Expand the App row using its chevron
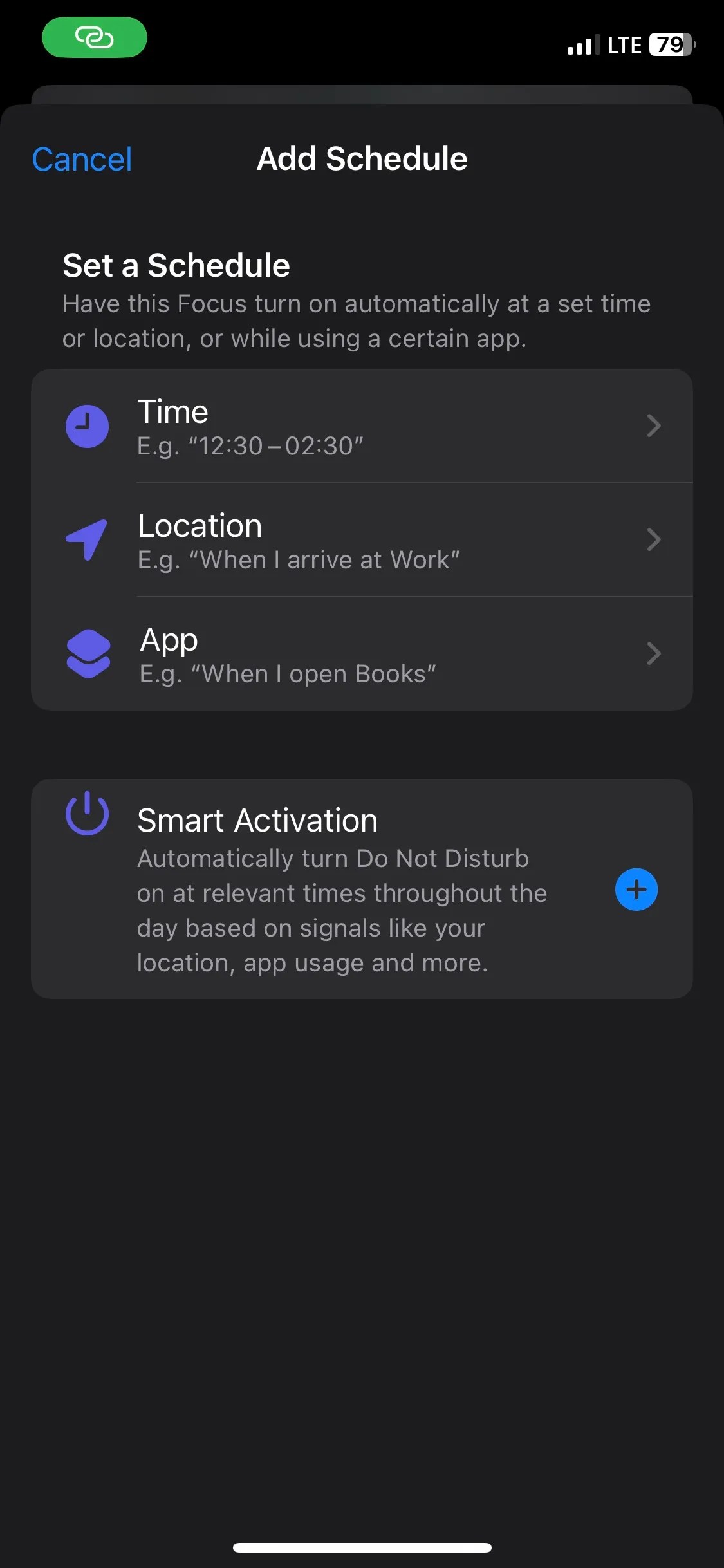The height and width of the screenshot is (1568, 724). point(654,653)
